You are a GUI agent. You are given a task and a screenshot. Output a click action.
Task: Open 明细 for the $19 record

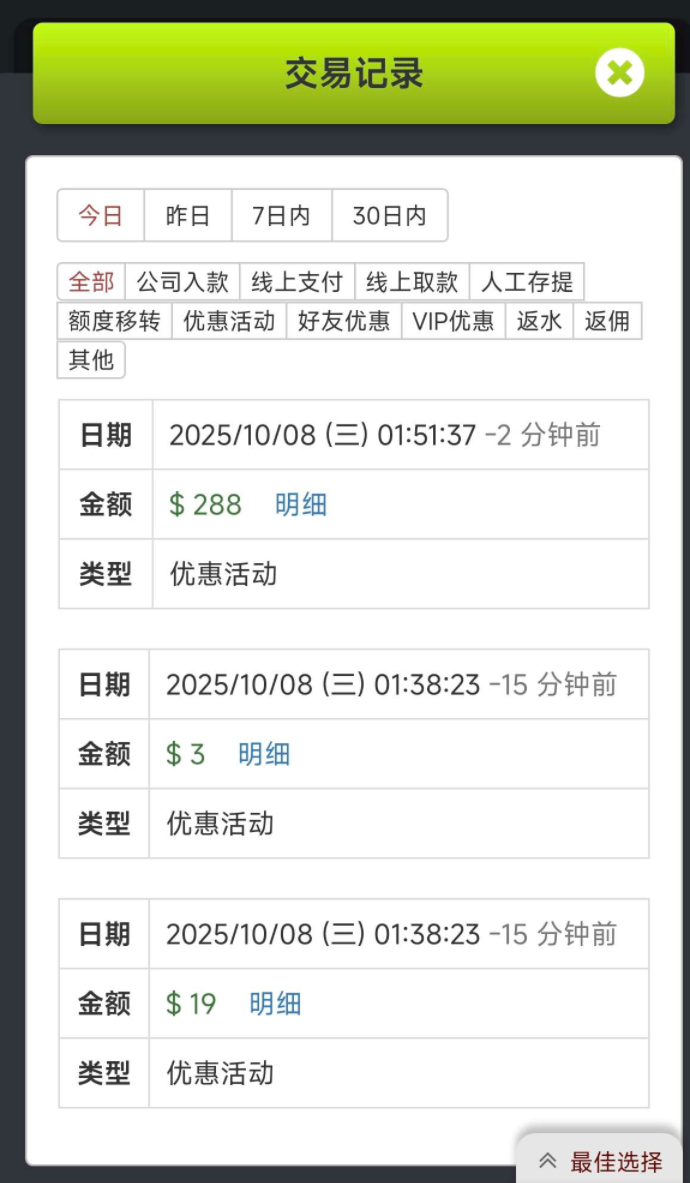click(275, 1003)
